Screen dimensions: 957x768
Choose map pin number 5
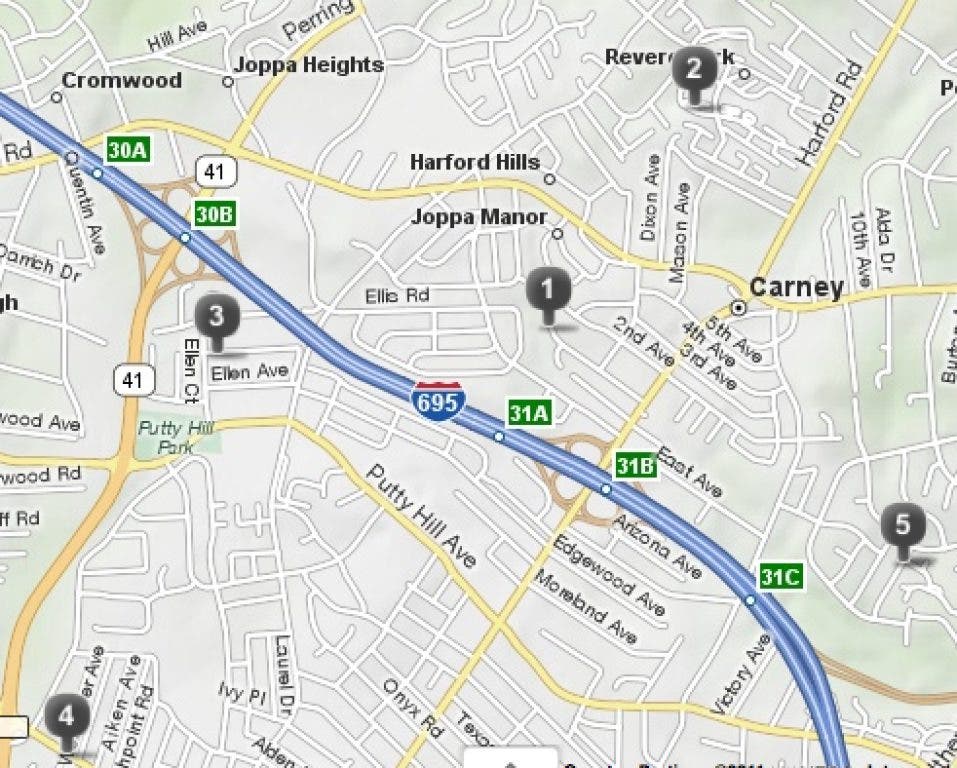[x=903, y=526]
